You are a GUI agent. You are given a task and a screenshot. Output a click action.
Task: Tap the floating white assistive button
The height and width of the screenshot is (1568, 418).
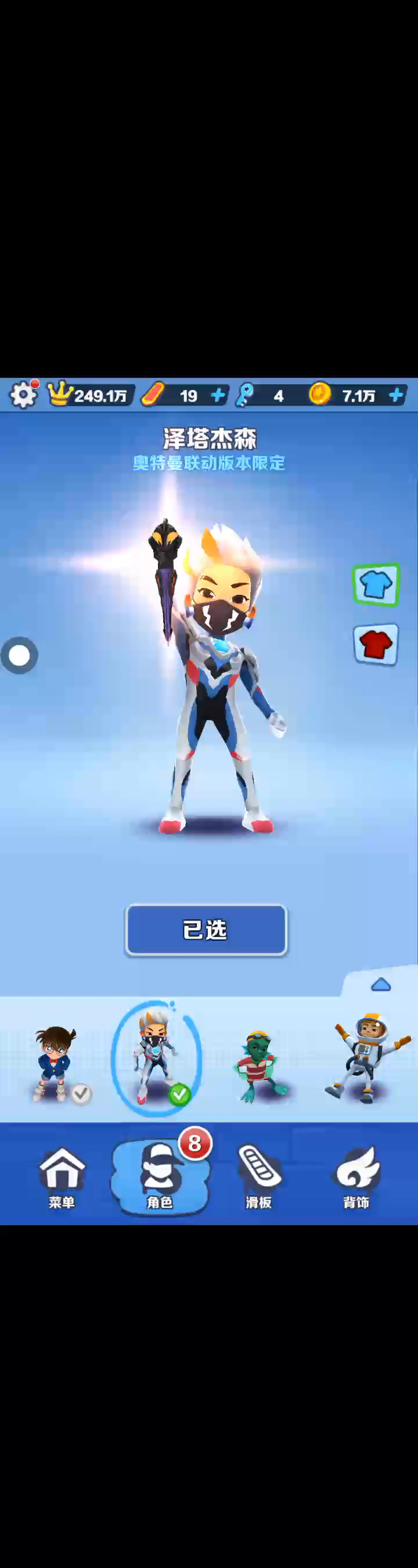(20, 656)
